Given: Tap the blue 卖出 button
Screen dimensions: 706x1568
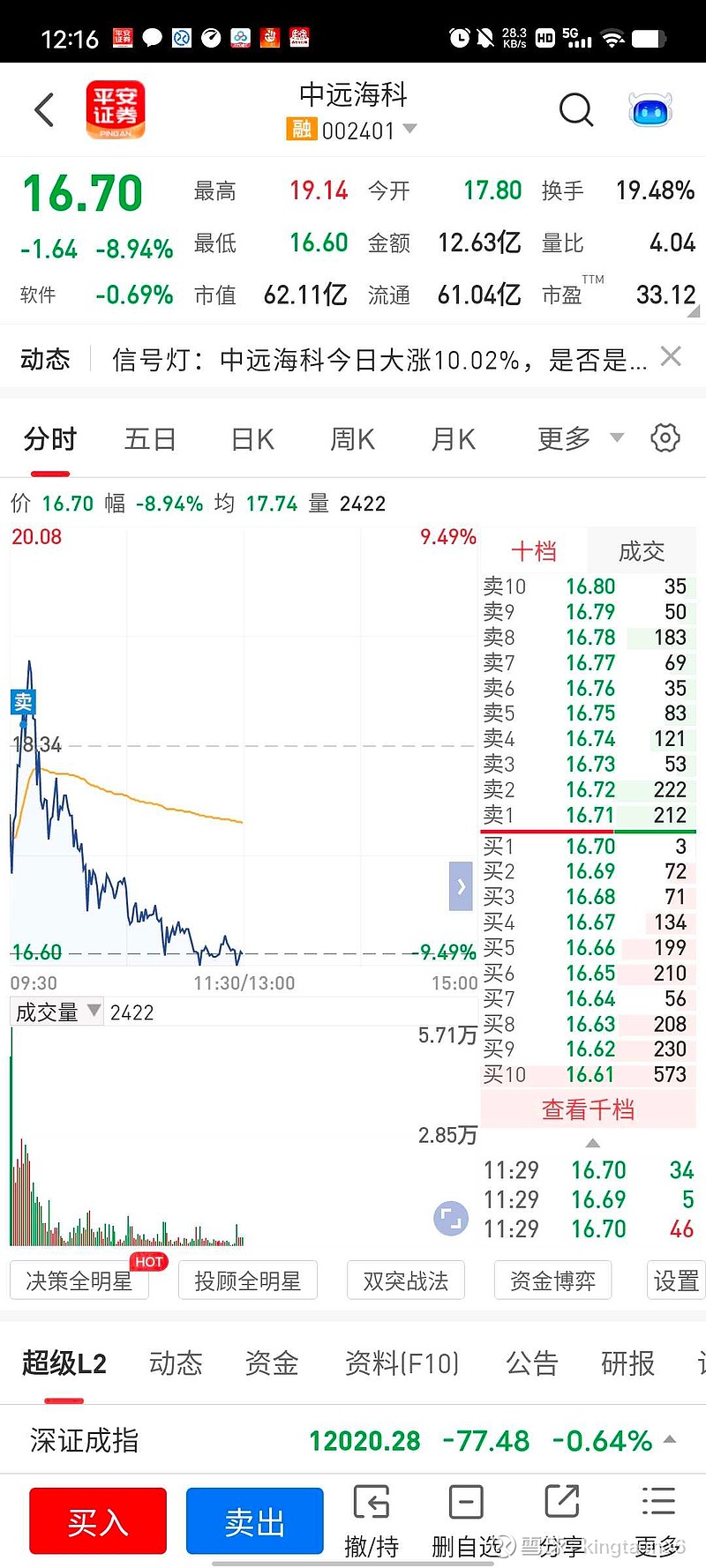Looking at the screenshot, I should pyautogui.click(x=255, y=1521).
